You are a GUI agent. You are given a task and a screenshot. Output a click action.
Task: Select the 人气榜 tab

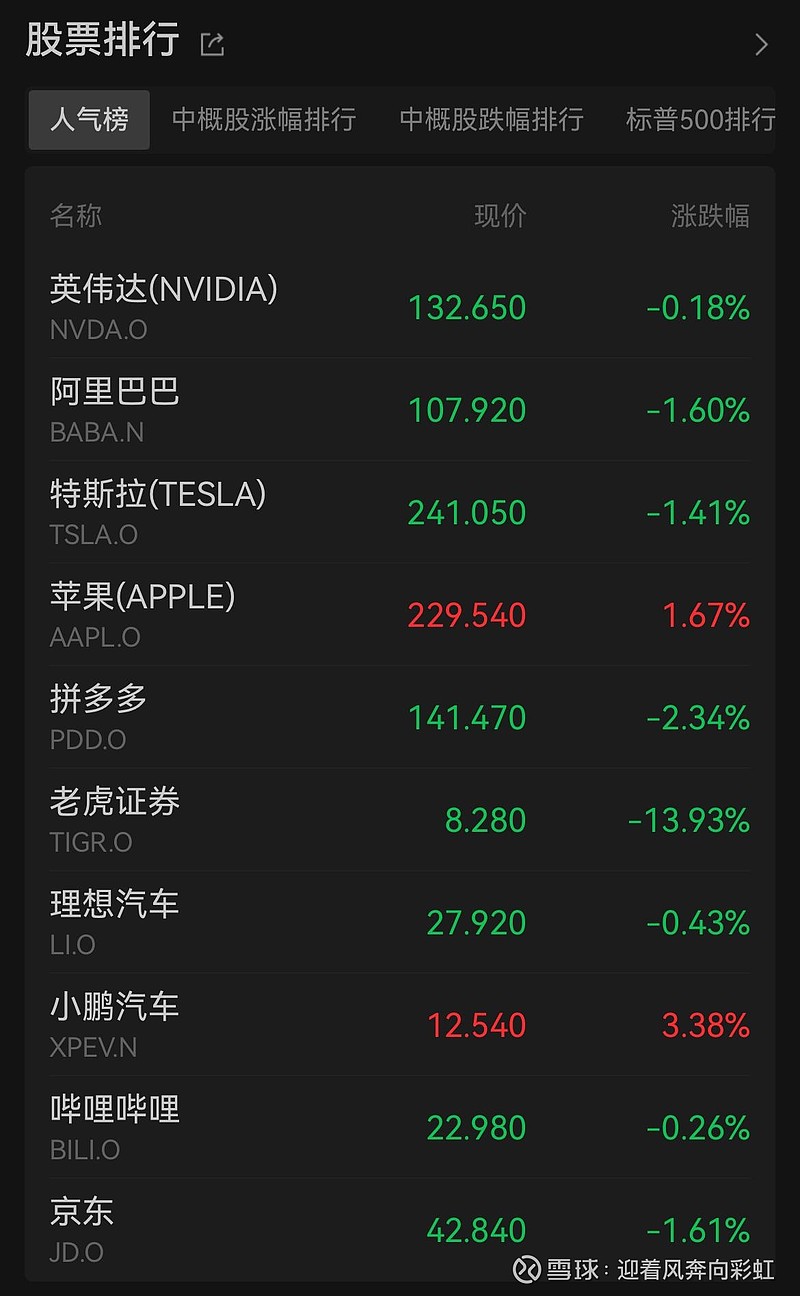coord(89,120)
